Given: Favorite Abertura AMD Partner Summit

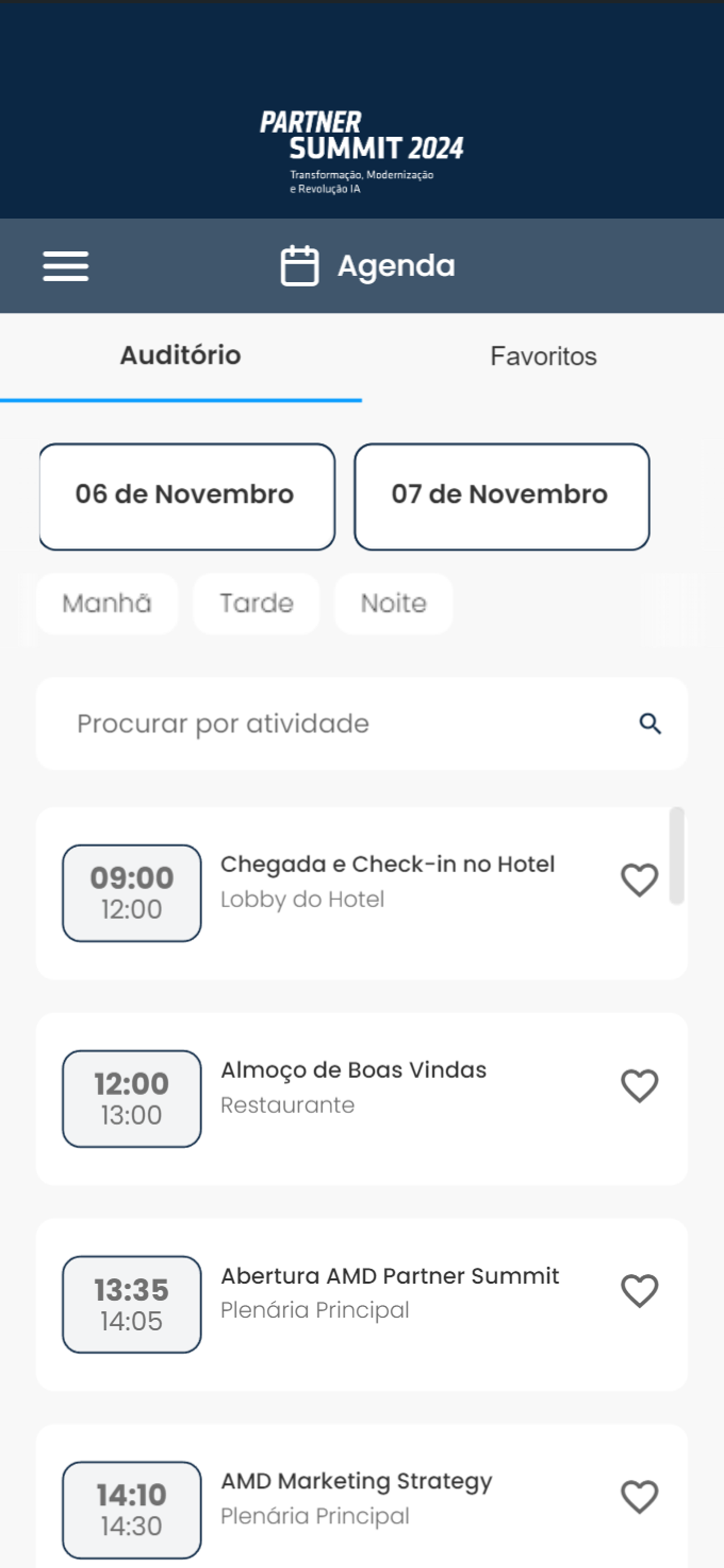Looking at the screenshot, I should click(639, 1290).
